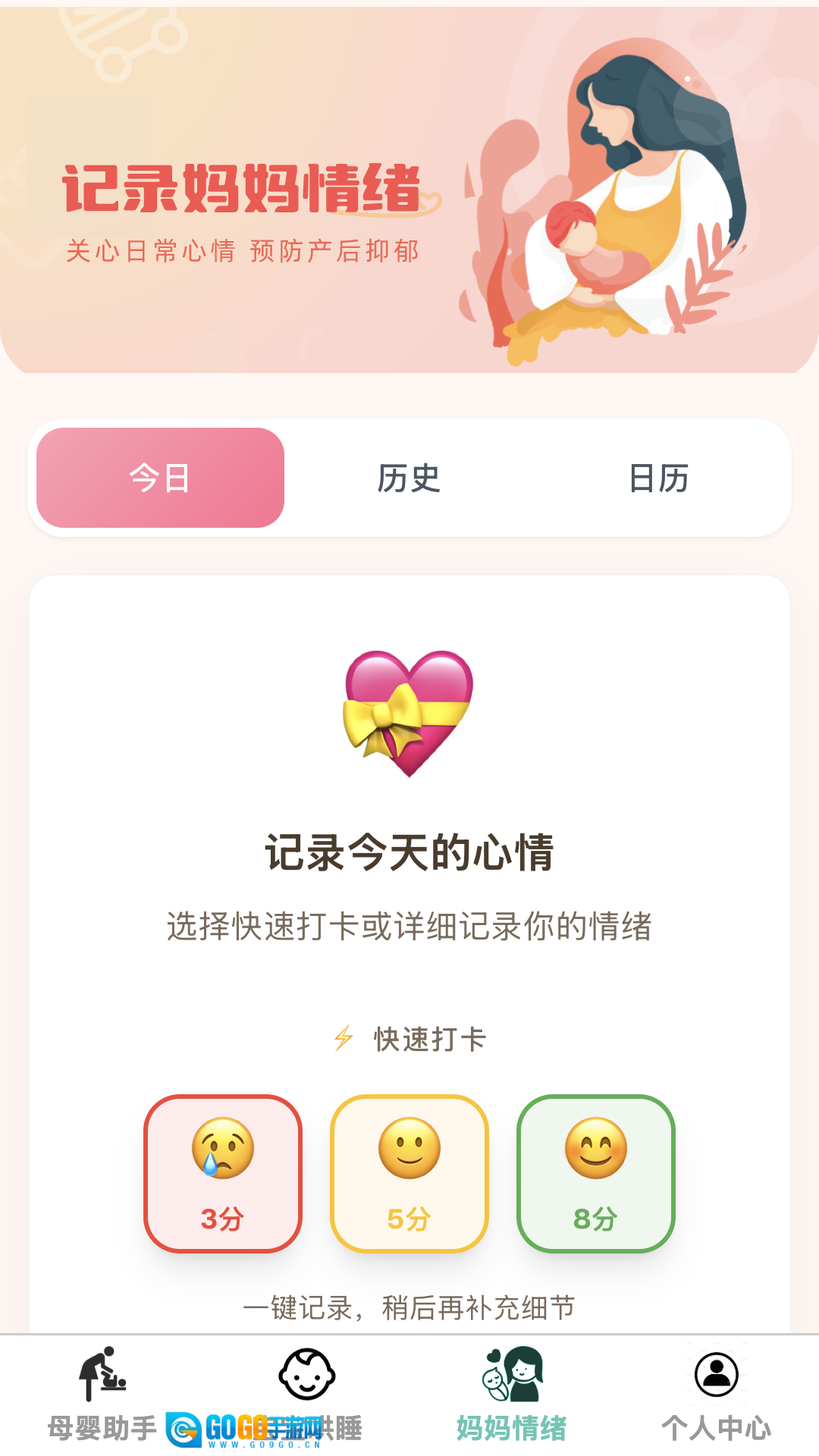Open the baby face tab in bottom navigation

click(307, 1394)
